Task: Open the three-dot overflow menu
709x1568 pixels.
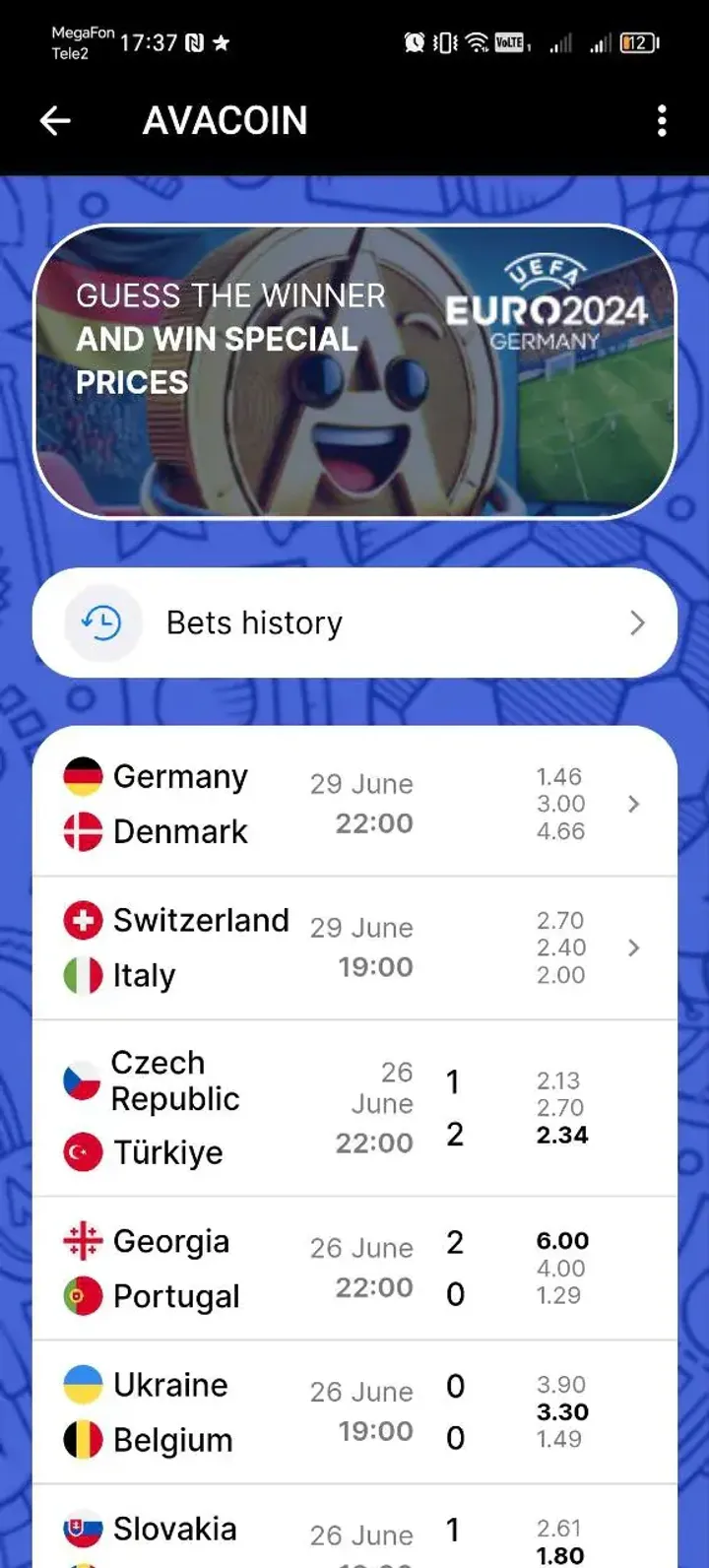Action: click(x=662, y=121)
